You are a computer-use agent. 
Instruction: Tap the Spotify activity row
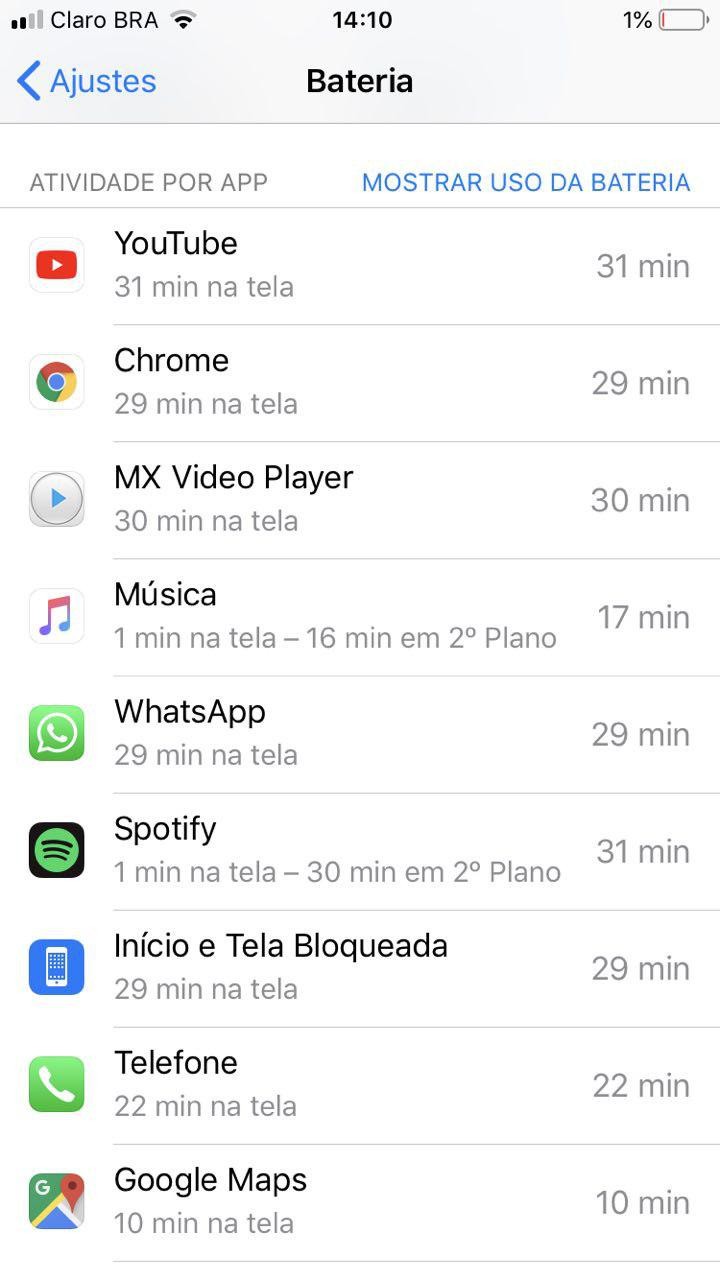360,851
